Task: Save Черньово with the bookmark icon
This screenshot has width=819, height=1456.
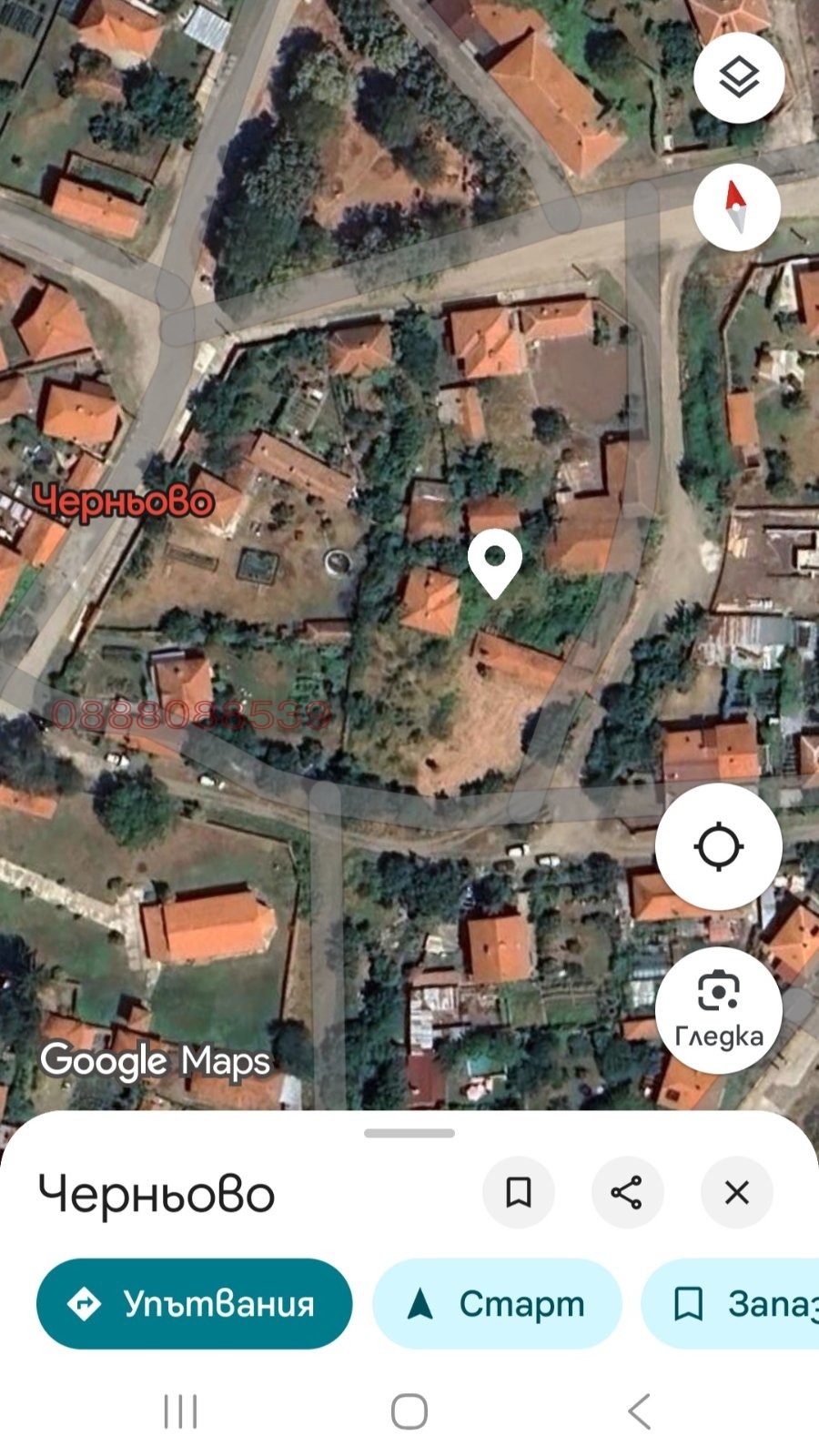Action: [x=518, y=1192]
